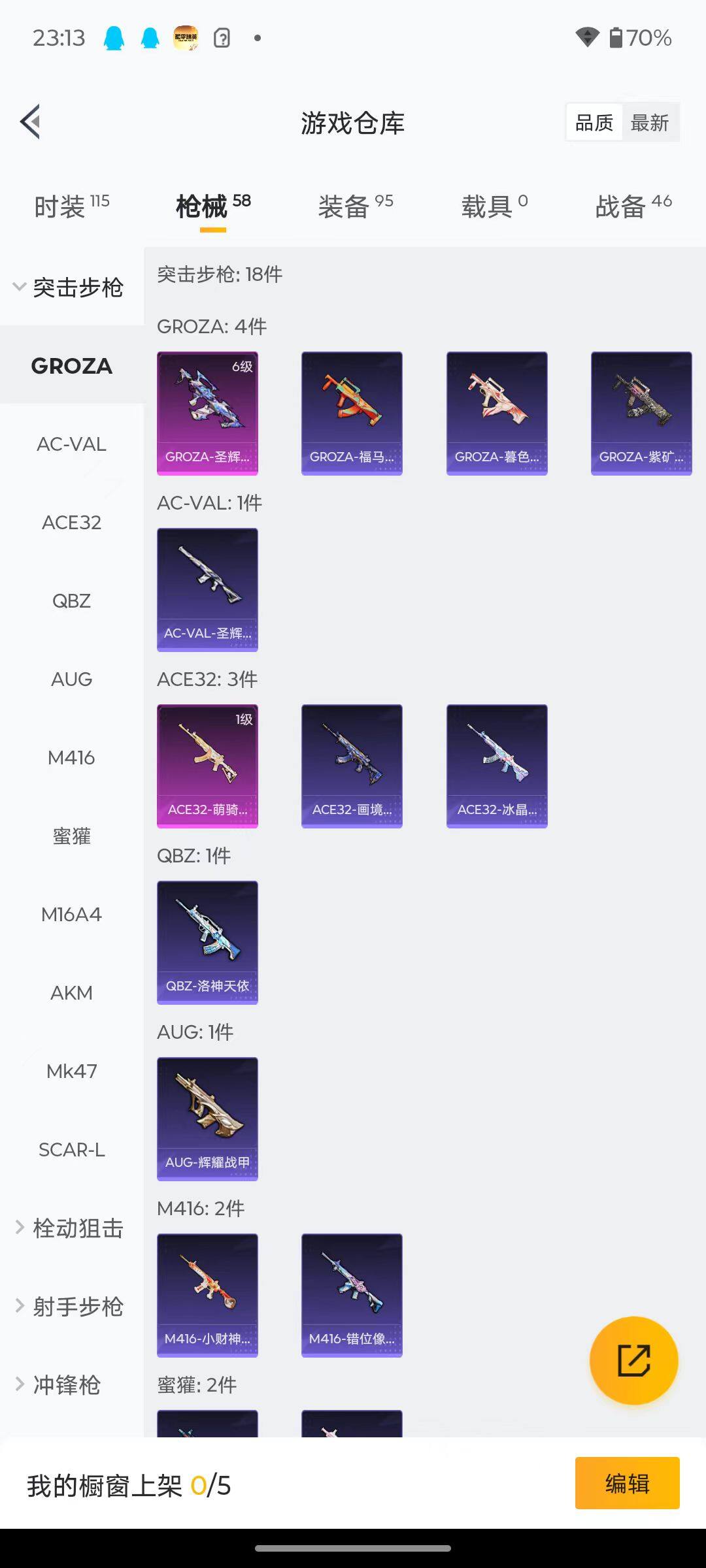This screenshot has width=706, height=1568.
Task: Select AC-VAL in the side list
Action: coord(71,444)
